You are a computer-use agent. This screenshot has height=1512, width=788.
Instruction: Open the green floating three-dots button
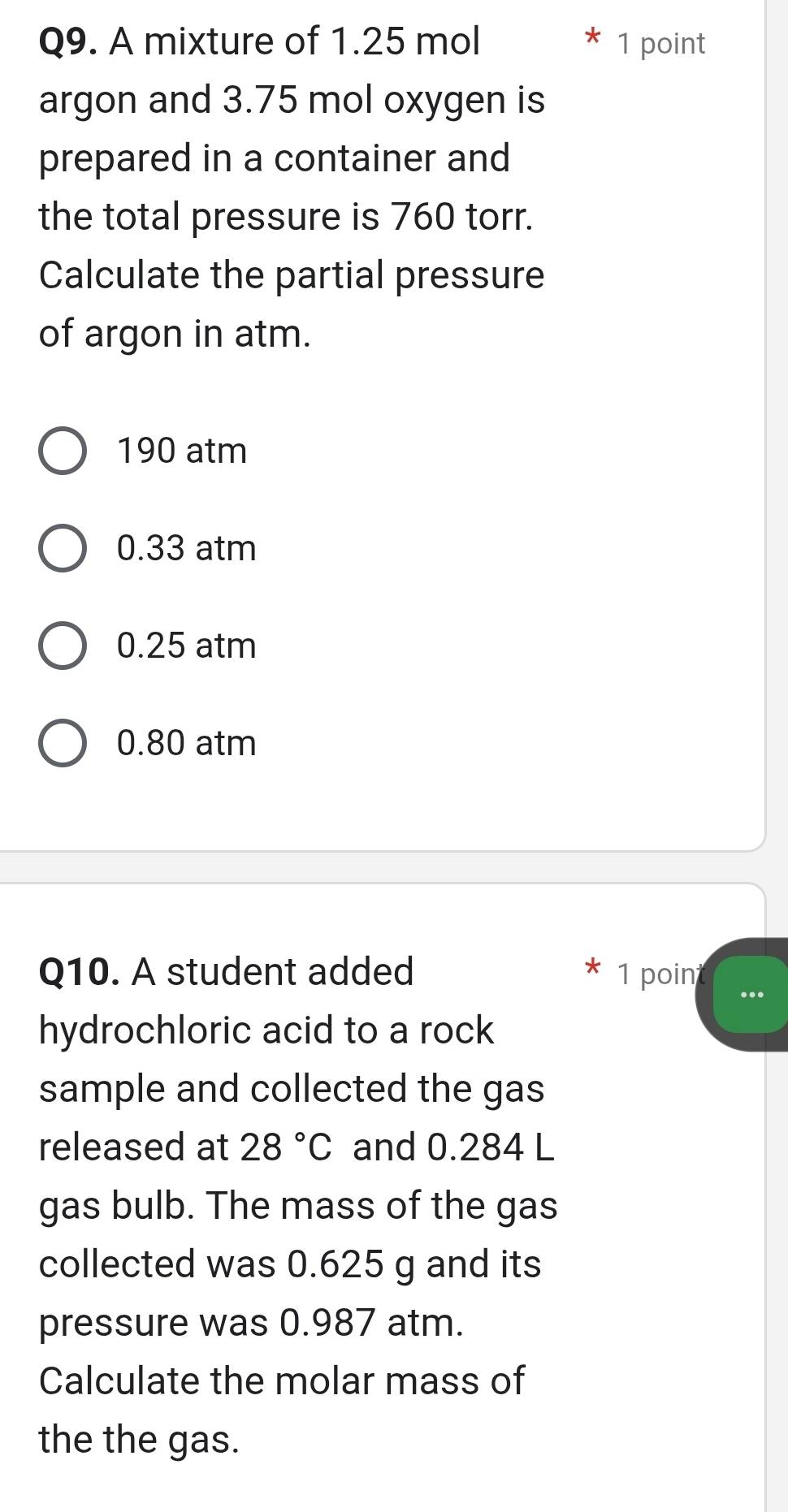pyautogui.click(x=752, y=994)
